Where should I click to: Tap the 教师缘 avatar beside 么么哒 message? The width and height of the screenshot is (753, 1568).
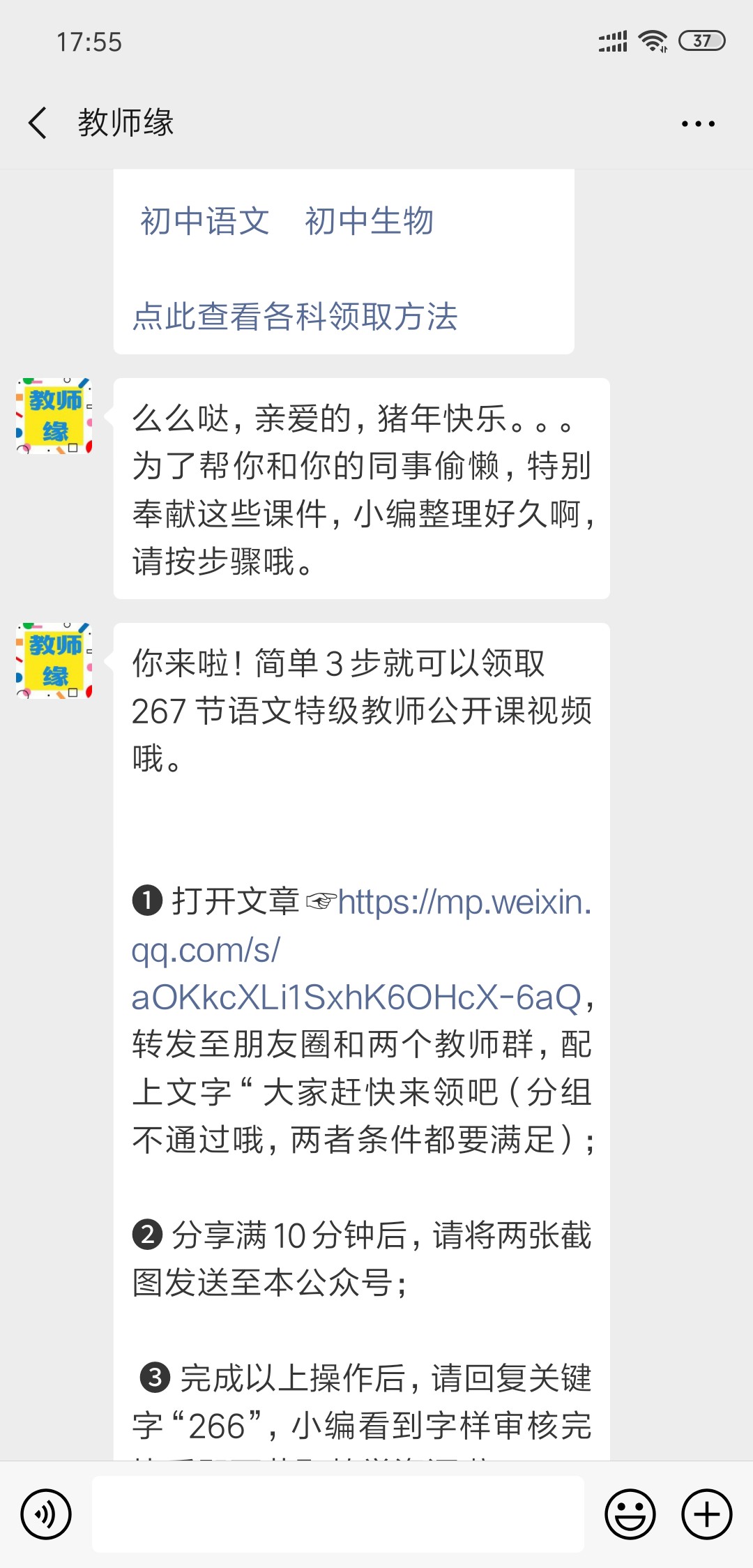pyautogui.click(x=54, y=416)
